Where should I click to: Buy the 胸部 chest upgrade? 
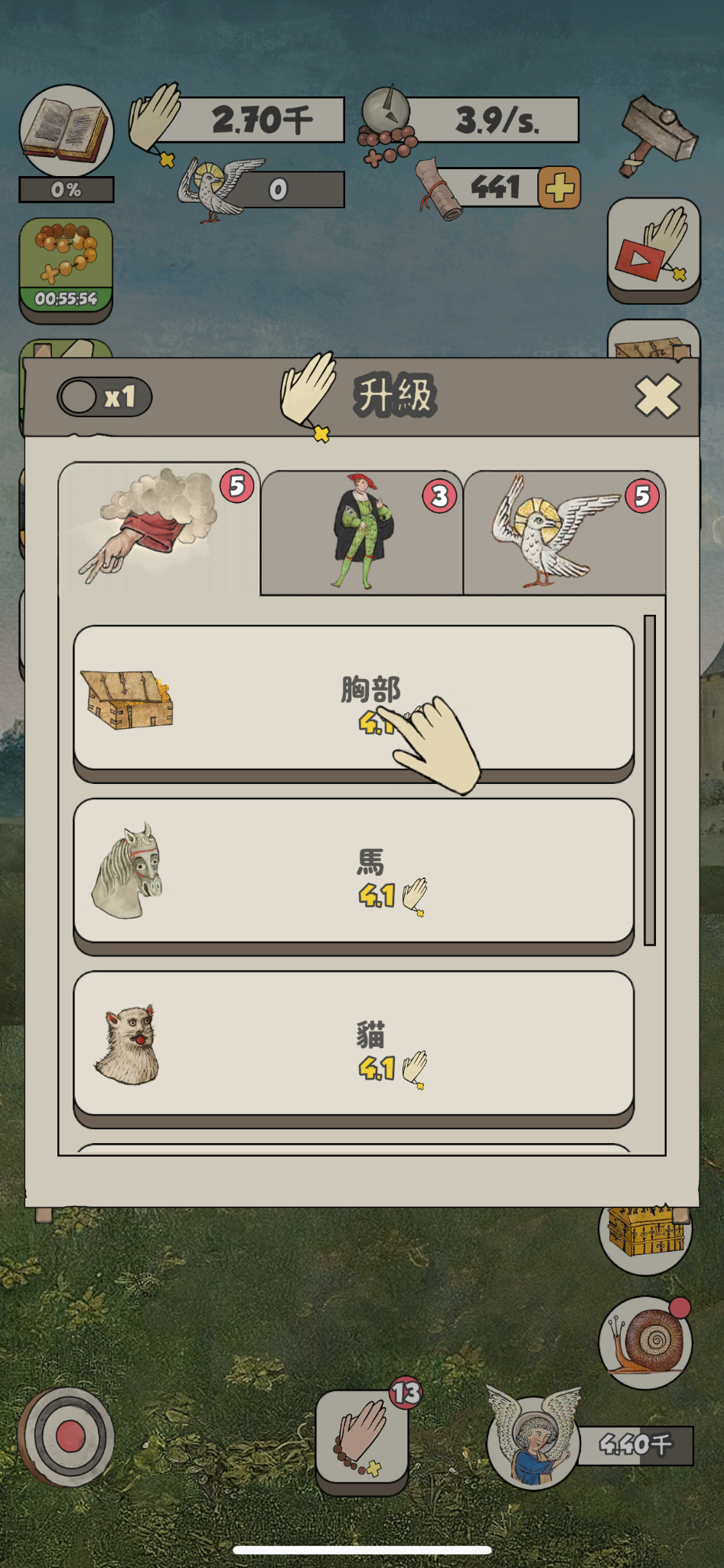pos(354,698)
